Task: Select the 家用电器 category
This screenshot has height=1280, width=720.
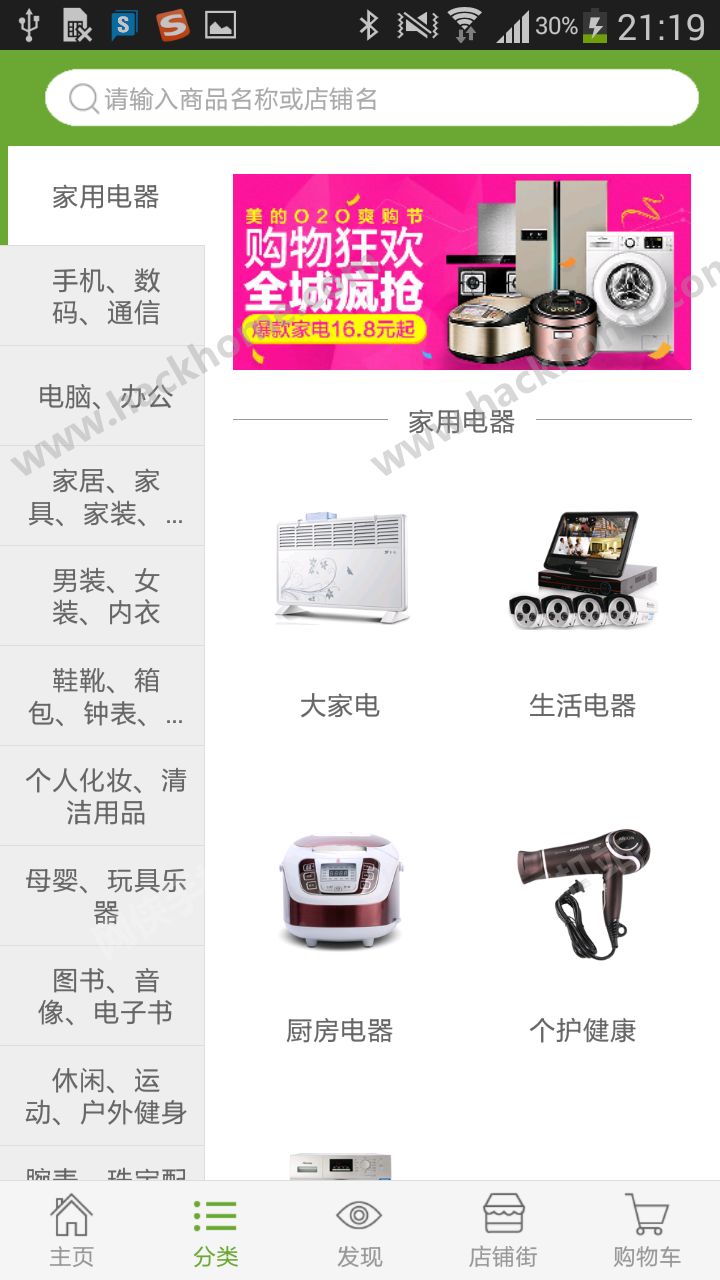Action: pyautogui.click(x=106, y=196)
